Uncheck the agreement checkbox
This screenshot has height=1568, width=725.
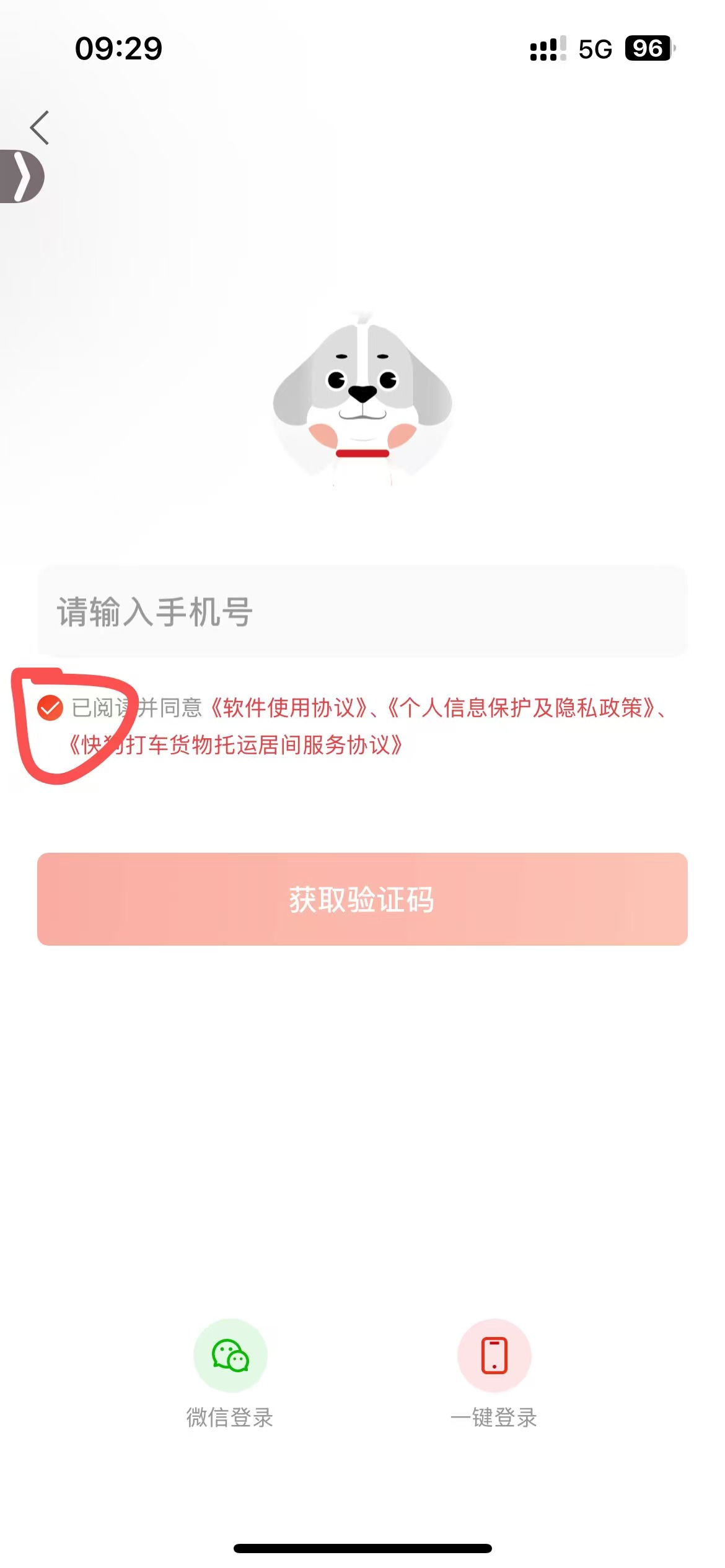coord(50,708)
